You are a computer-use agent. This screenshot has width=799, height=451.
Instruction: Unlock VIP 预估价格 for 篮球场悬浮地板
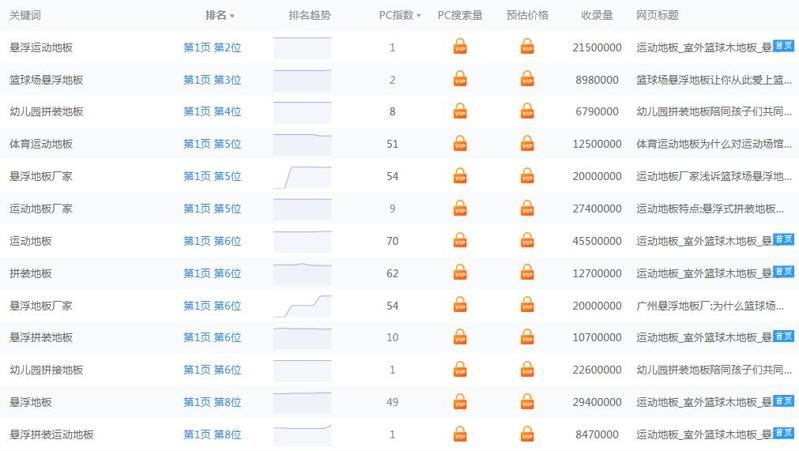[527, 80]
